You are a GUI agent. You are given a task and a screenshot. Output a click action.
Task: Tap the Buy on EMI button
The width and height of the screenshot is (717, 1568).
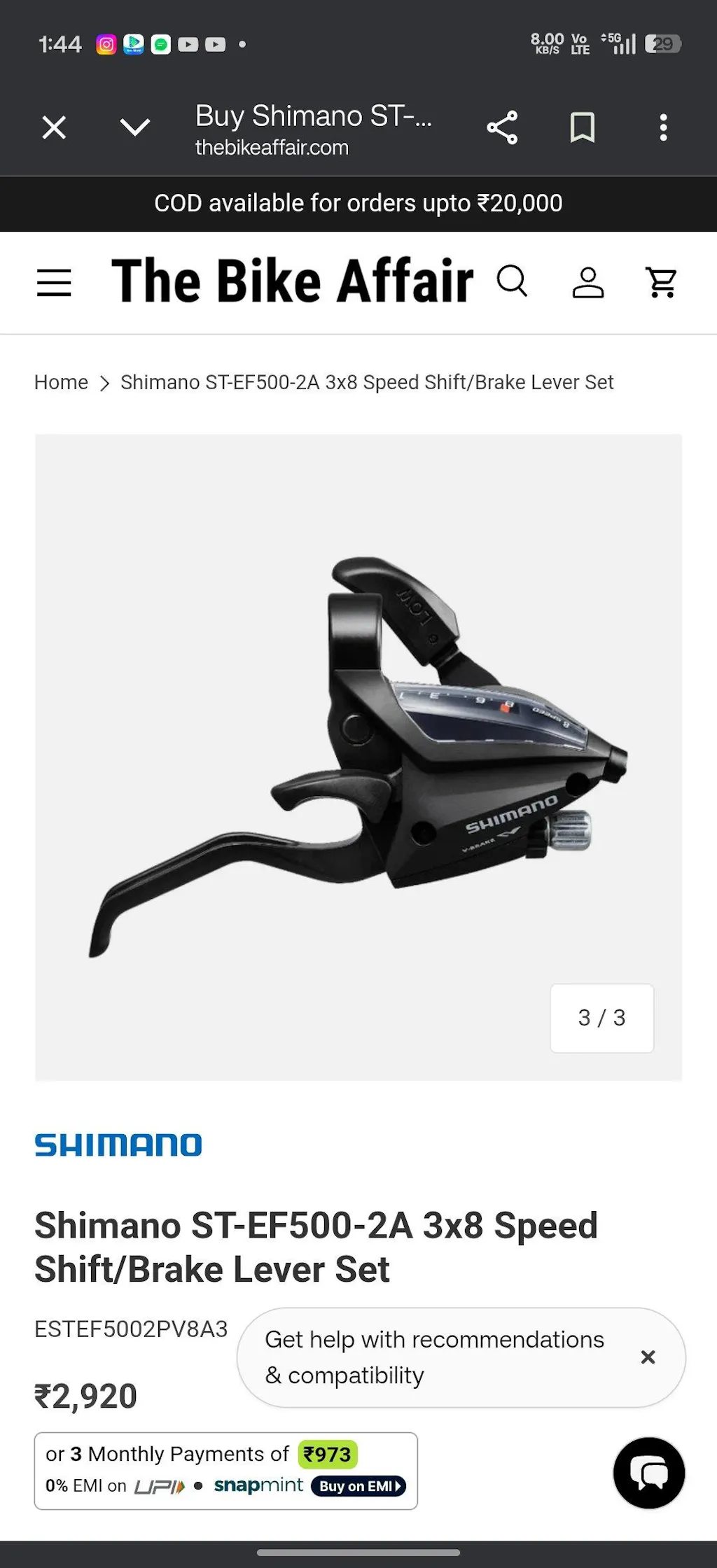(358, 1486)
